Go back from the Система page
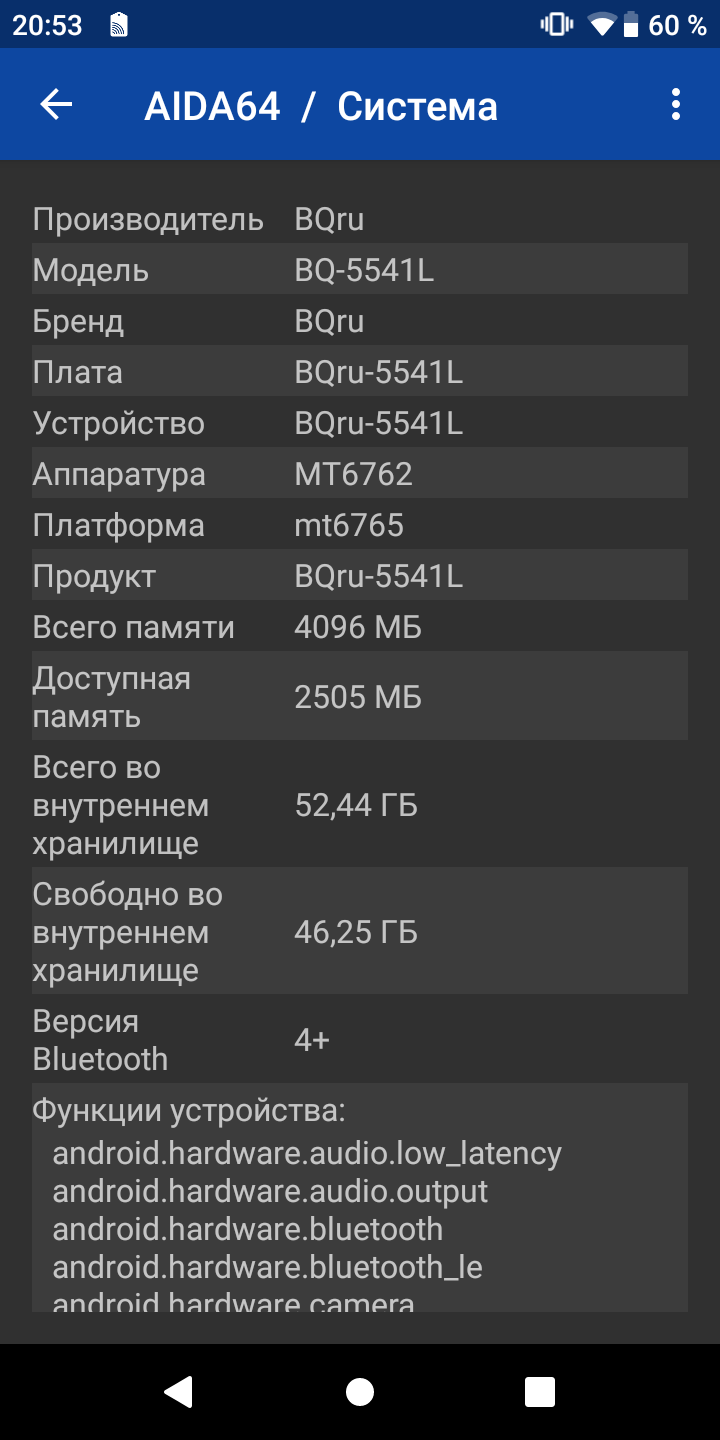 [56, 105]
